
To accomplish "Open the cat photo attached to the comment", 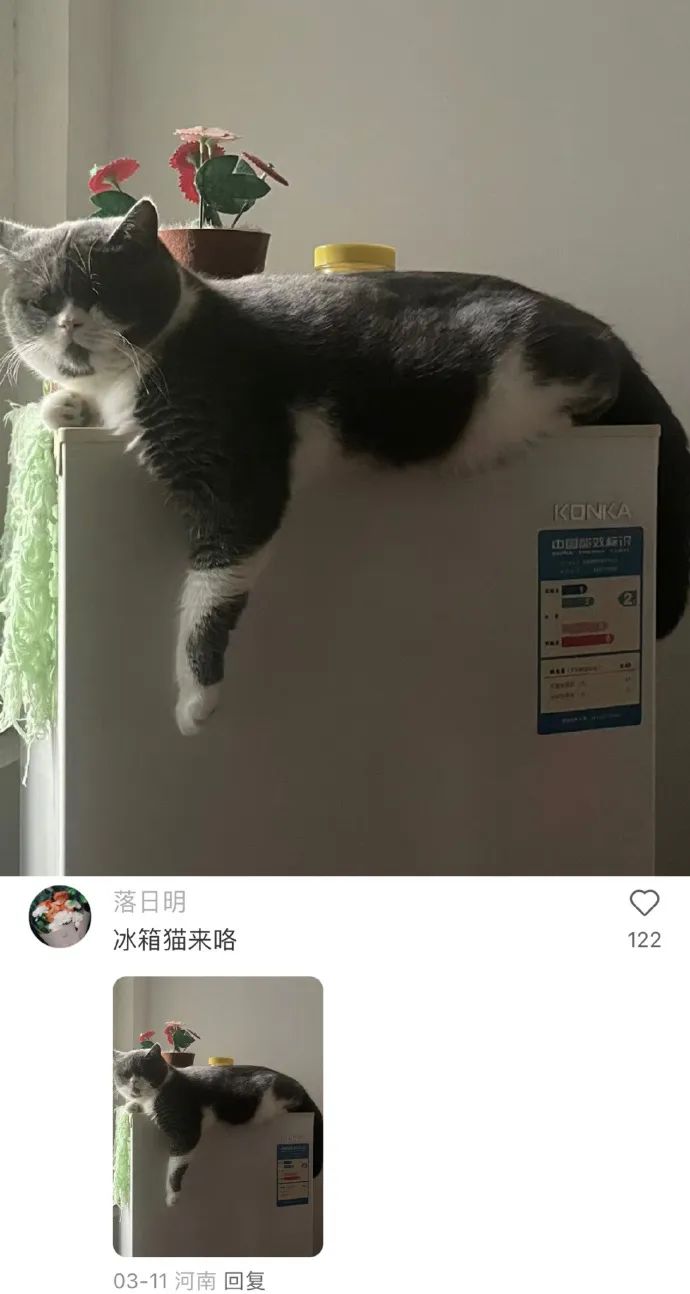I will pyautogui.click(x=218, y=1116).
